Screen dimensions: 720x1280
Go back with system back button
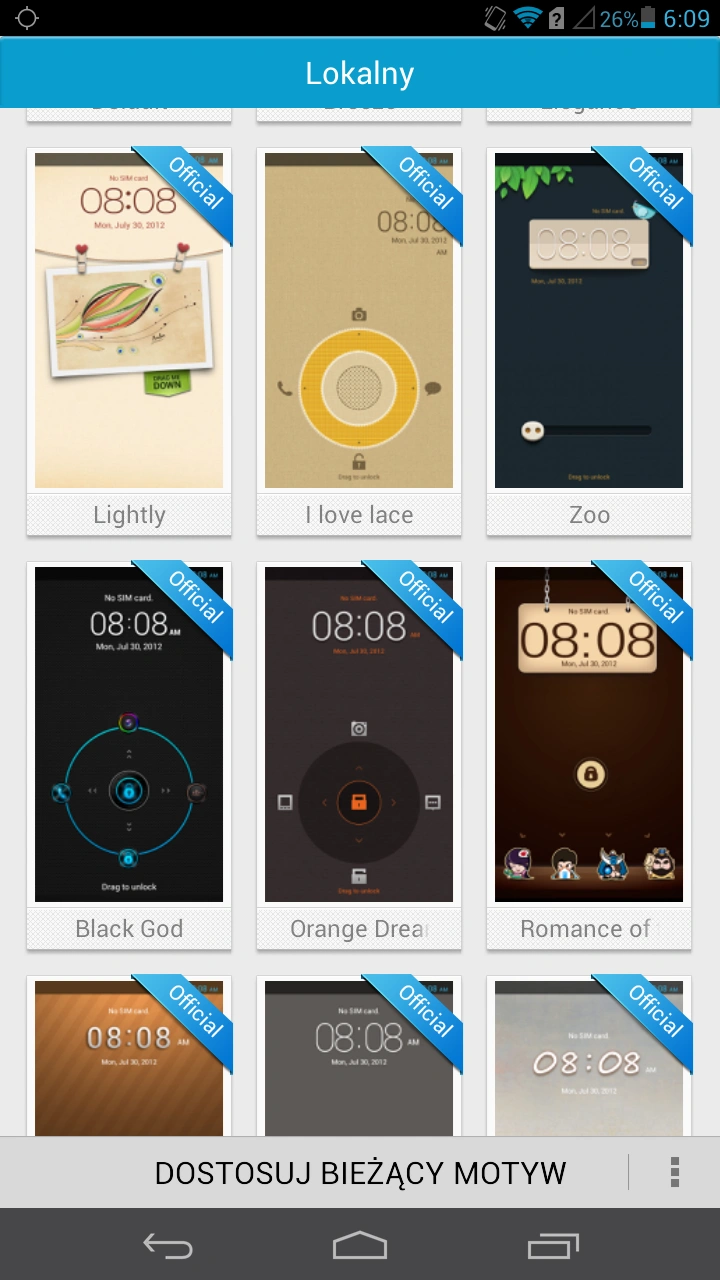167,1245
